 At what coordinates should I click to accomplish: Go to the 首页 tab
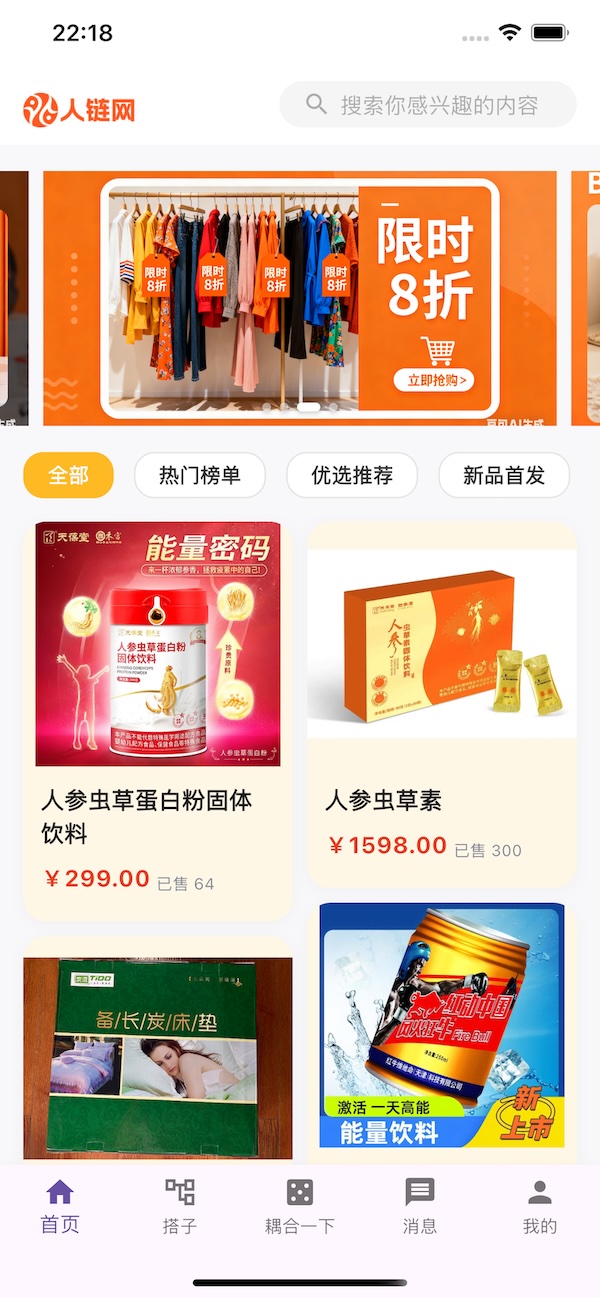60,1207
